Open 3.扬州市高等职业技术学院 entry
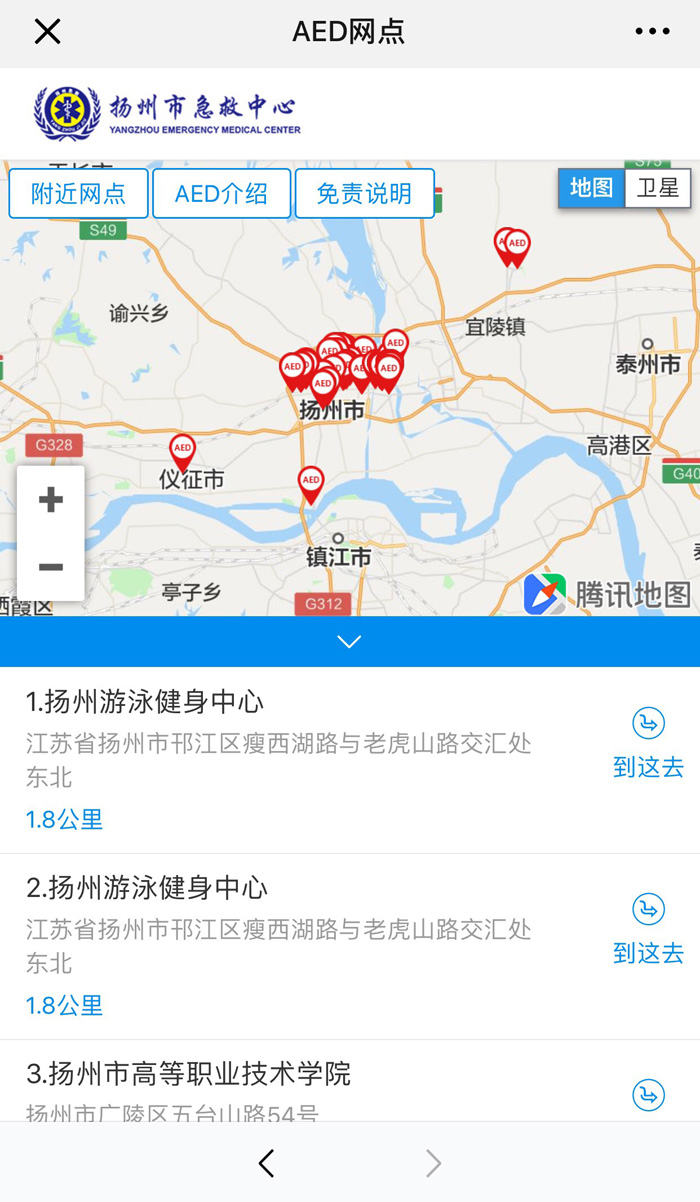 click(x=350, y=1081)
